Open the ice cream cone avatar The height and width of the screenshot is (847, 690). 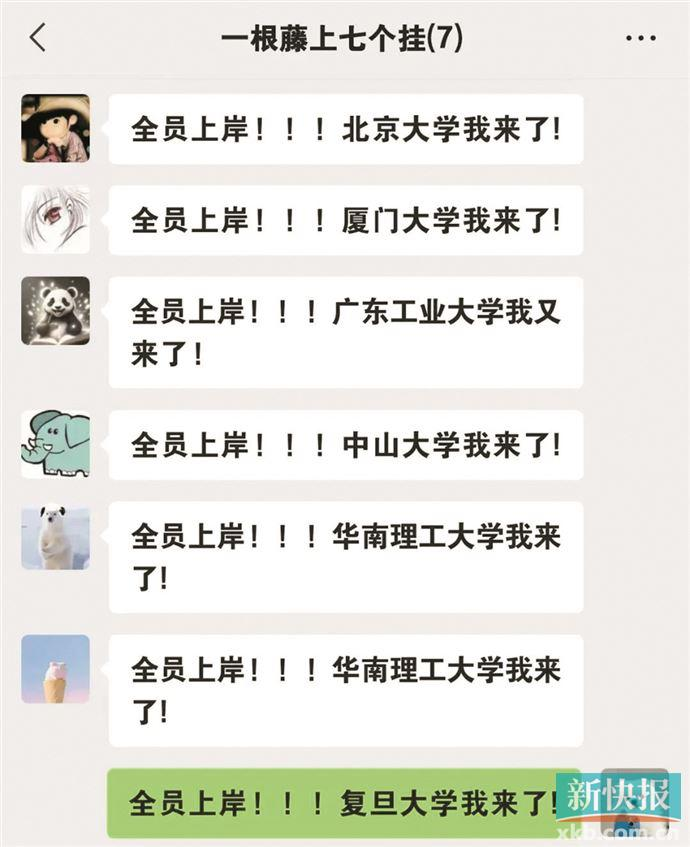point(56,669)
